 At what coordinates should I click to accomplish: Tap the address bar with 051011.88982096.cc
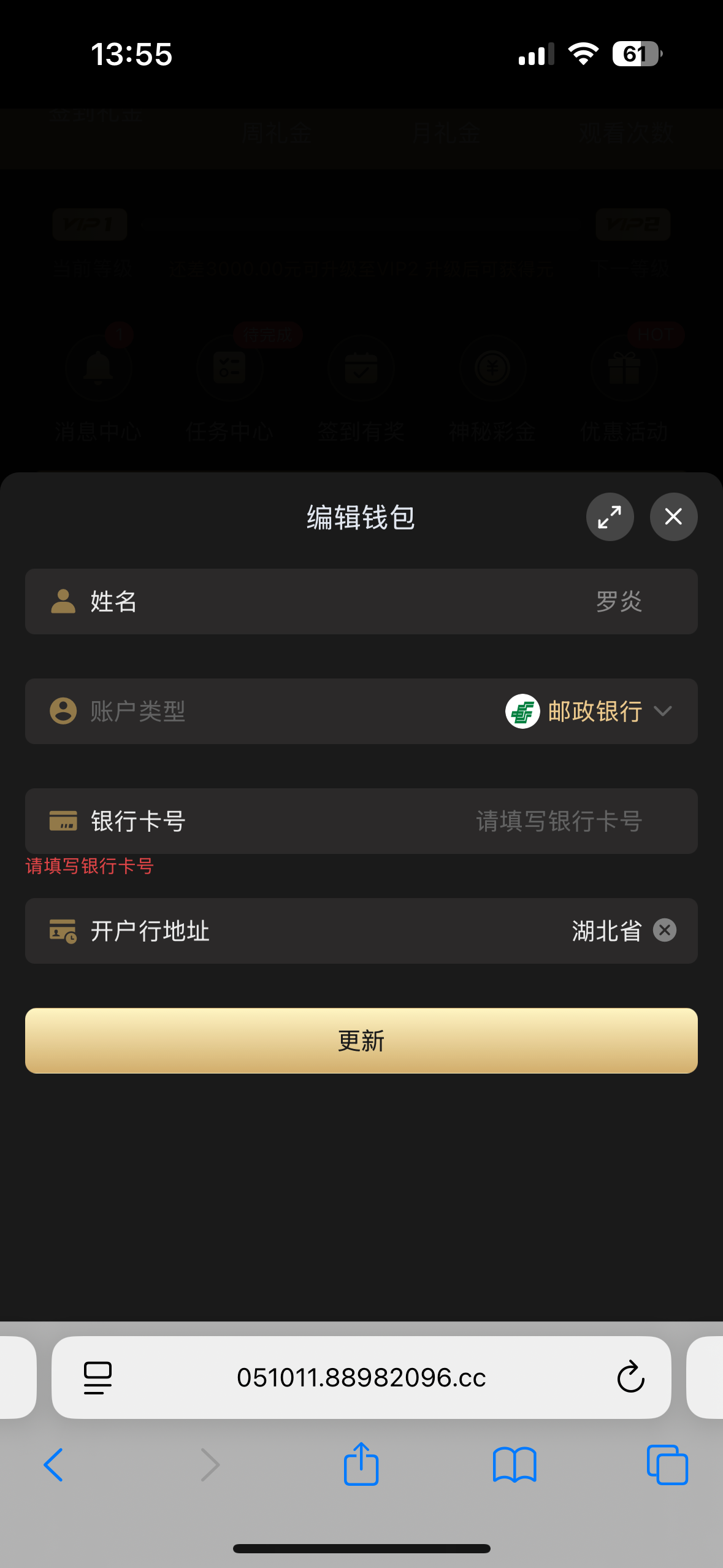(361, 1377)
